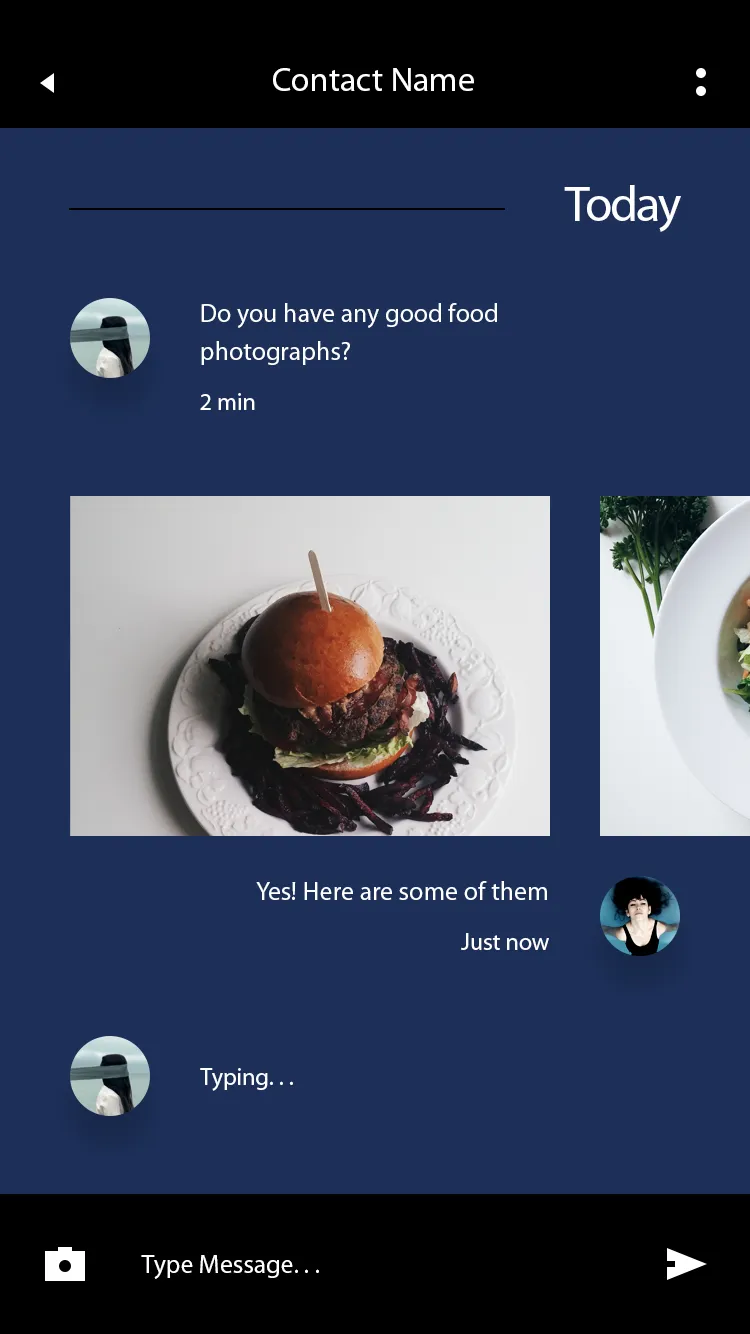The image size is (750, 1334).
Task: Send the message with the arrow icon
Action: click(x=686, y=1264)
